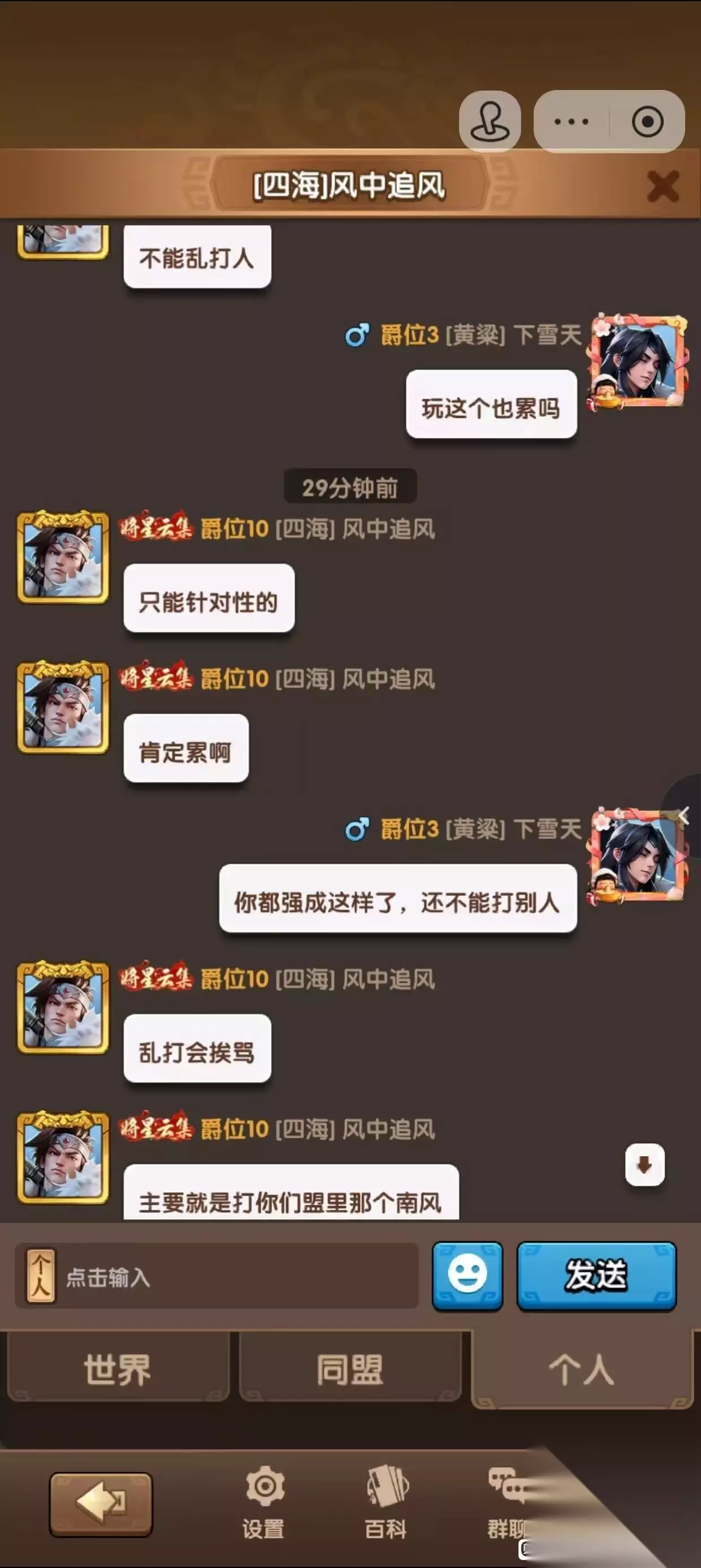701x1568 pixels.
Task: Jump to latest message with down arrow
Action: point(644,1165)
